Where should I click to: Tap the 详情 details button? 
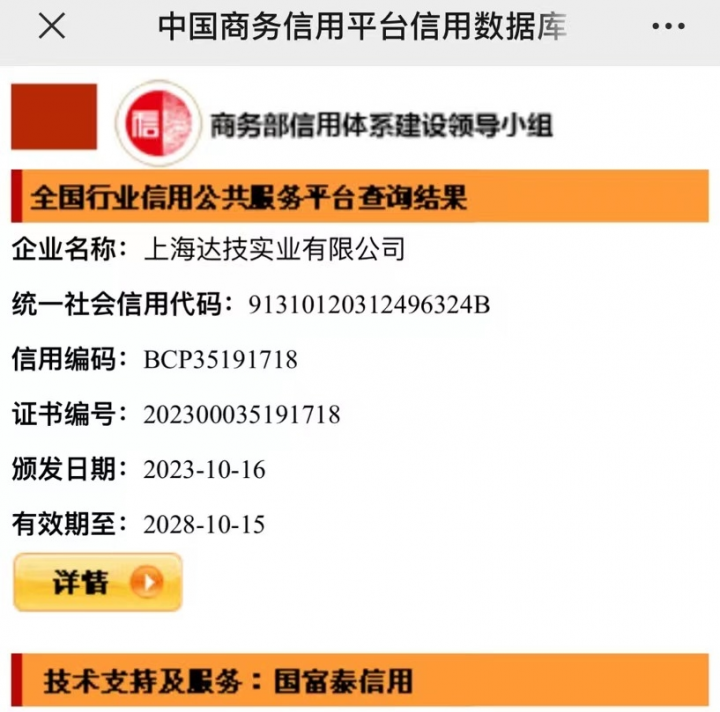coord(97,582)
